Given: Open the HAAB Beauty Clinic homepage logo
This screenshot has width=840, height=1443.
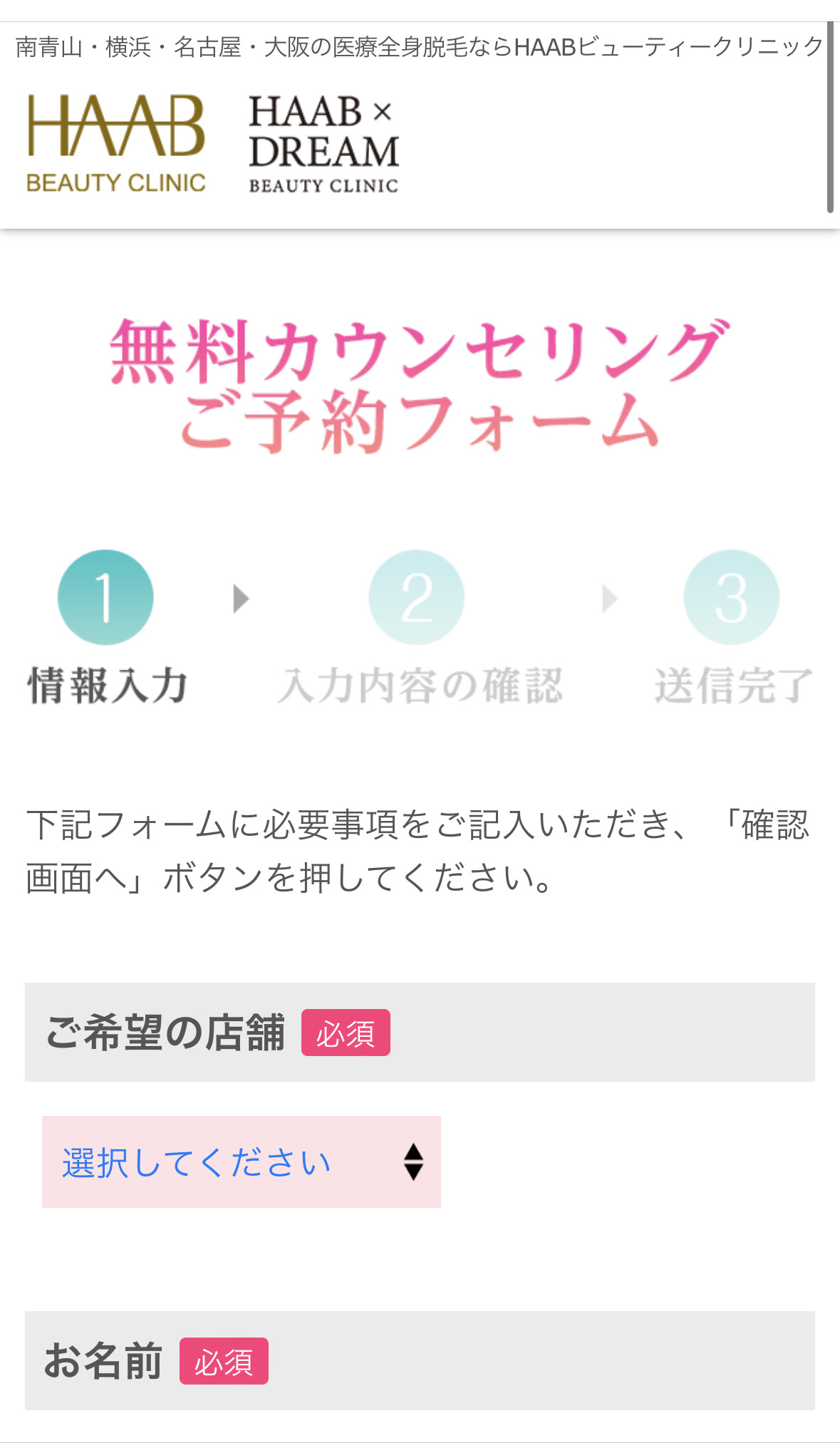Looking at the screenshot, I should point(116,144).
